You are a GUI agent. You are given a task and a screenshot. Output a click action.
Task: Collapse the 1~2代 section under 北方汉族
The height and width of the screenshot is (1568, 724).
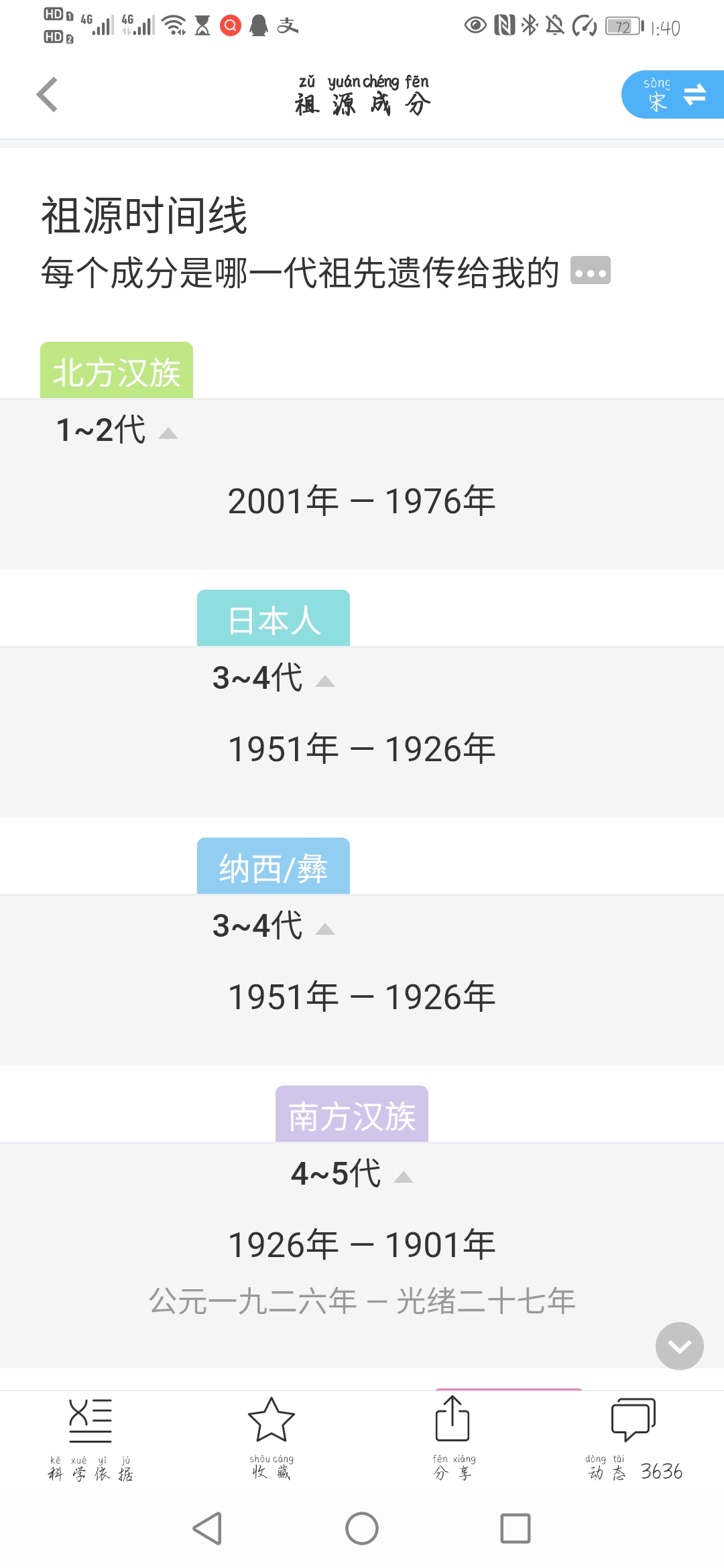168,433
